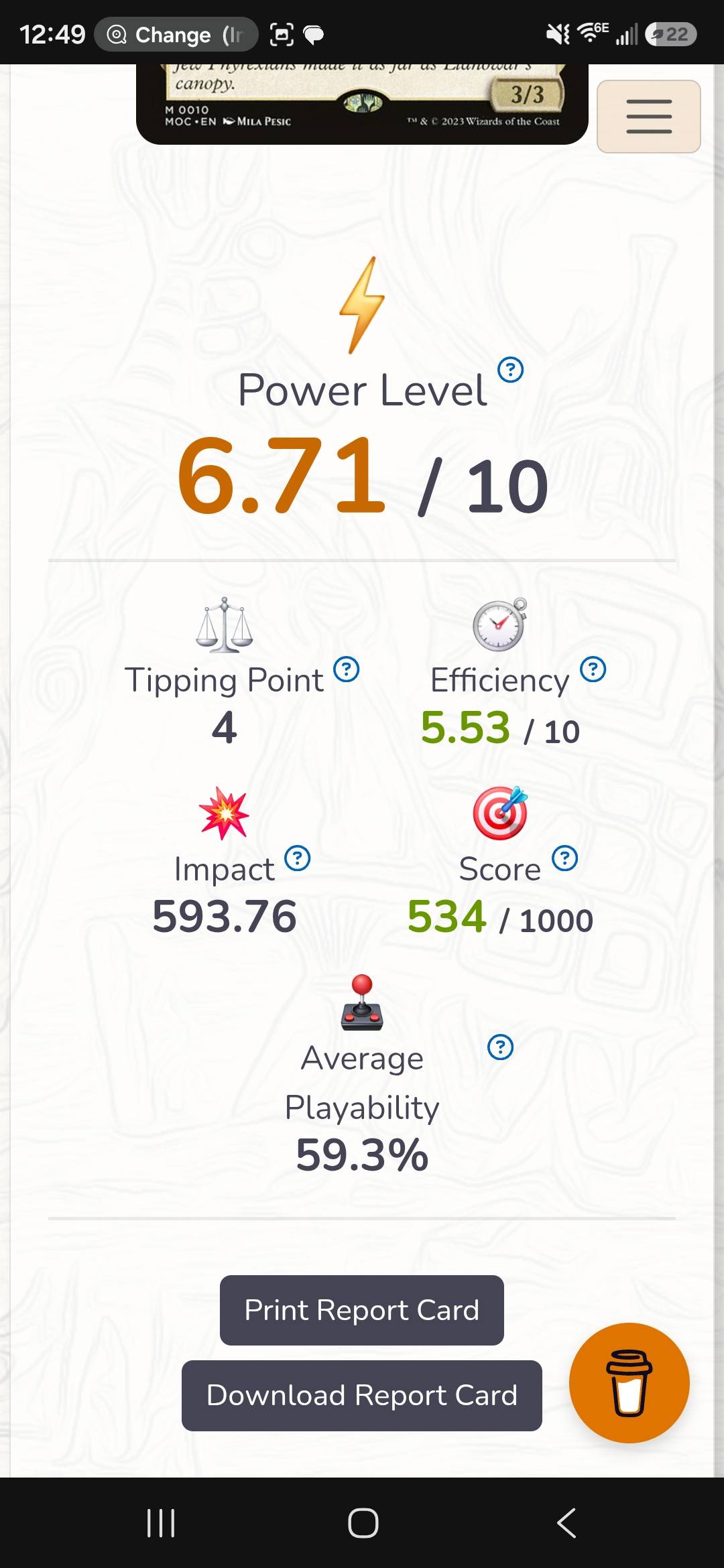Screen dimensions: 724x1568
Task: Show help for Power Level
Action: (x=511, y=369)
